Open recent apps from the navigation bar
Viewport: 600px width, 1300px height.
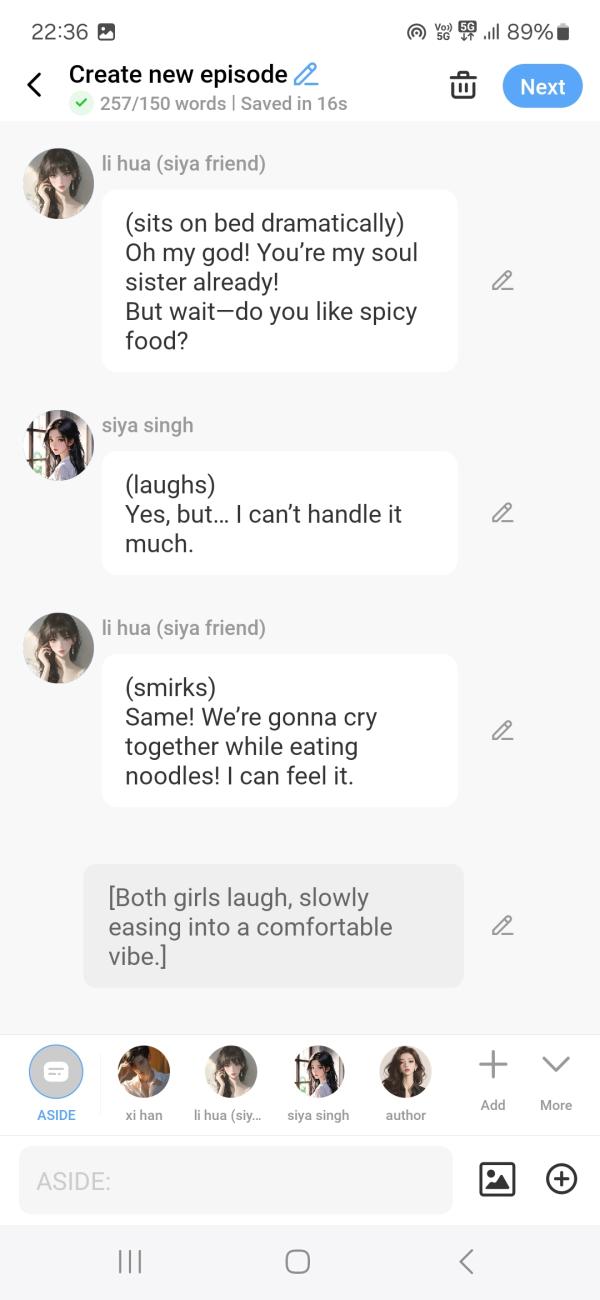pos(130,1262)
